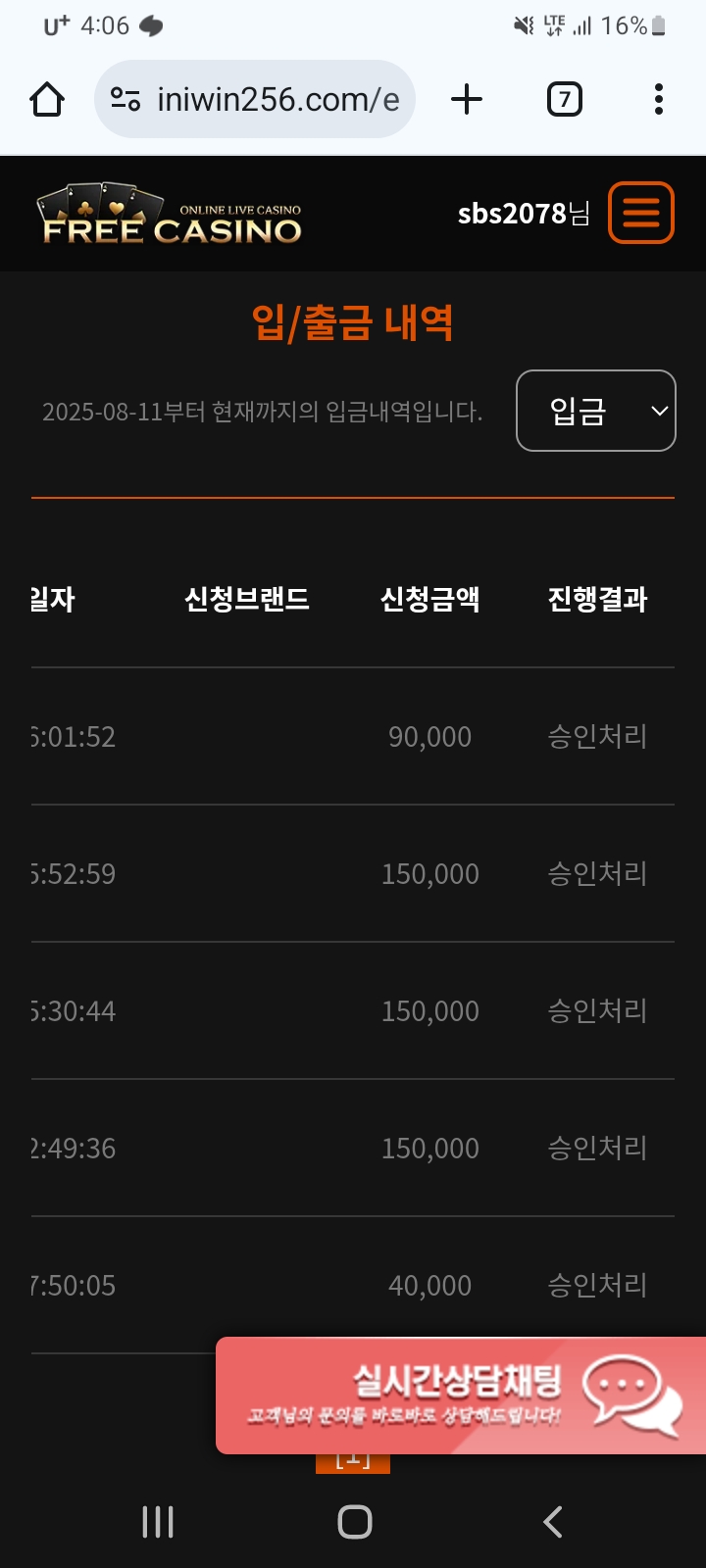Go to the browser home page
Viewport: 706px width, 1568px height.
click(x=47, y=99)
